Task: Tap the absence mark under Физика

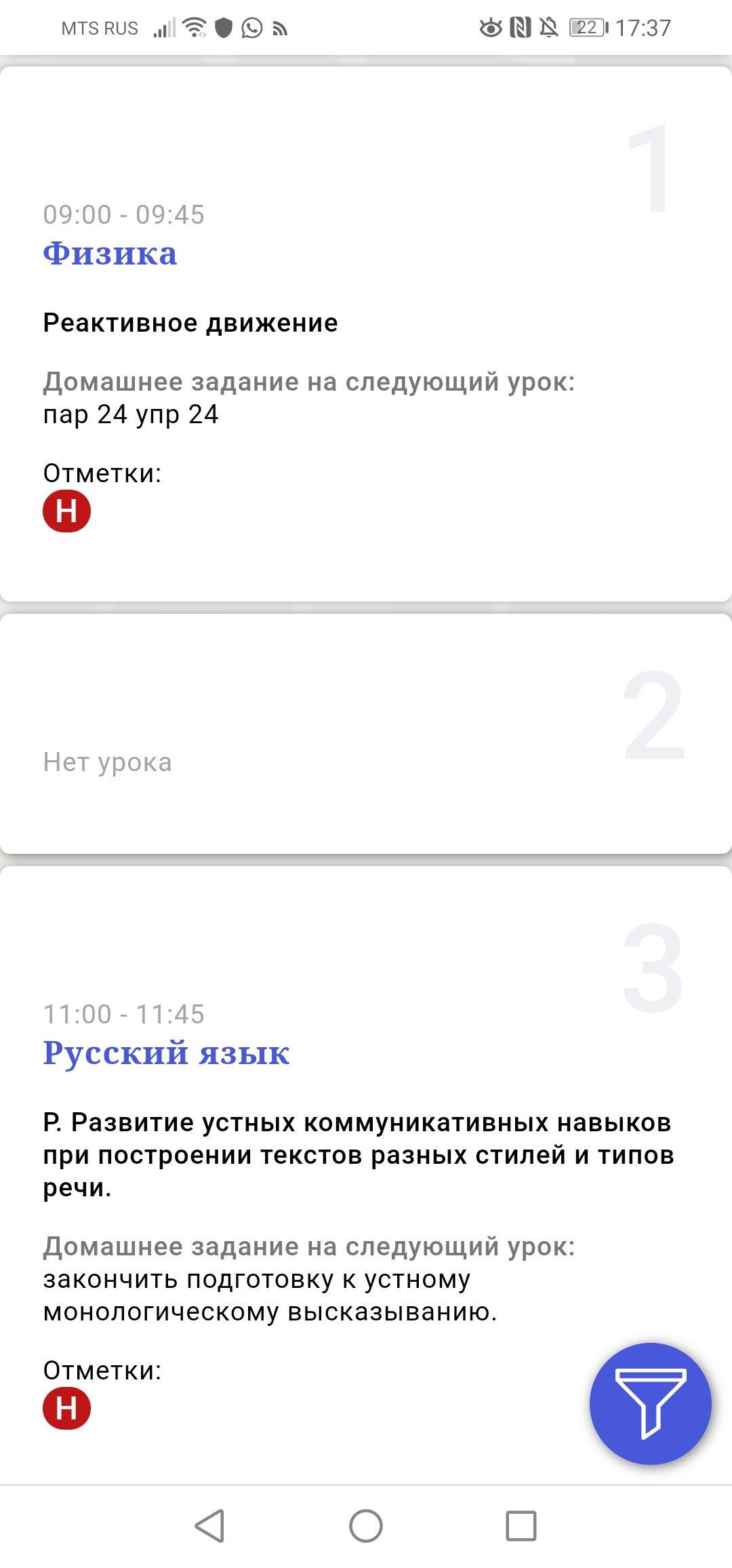Action: pos(66,511)
